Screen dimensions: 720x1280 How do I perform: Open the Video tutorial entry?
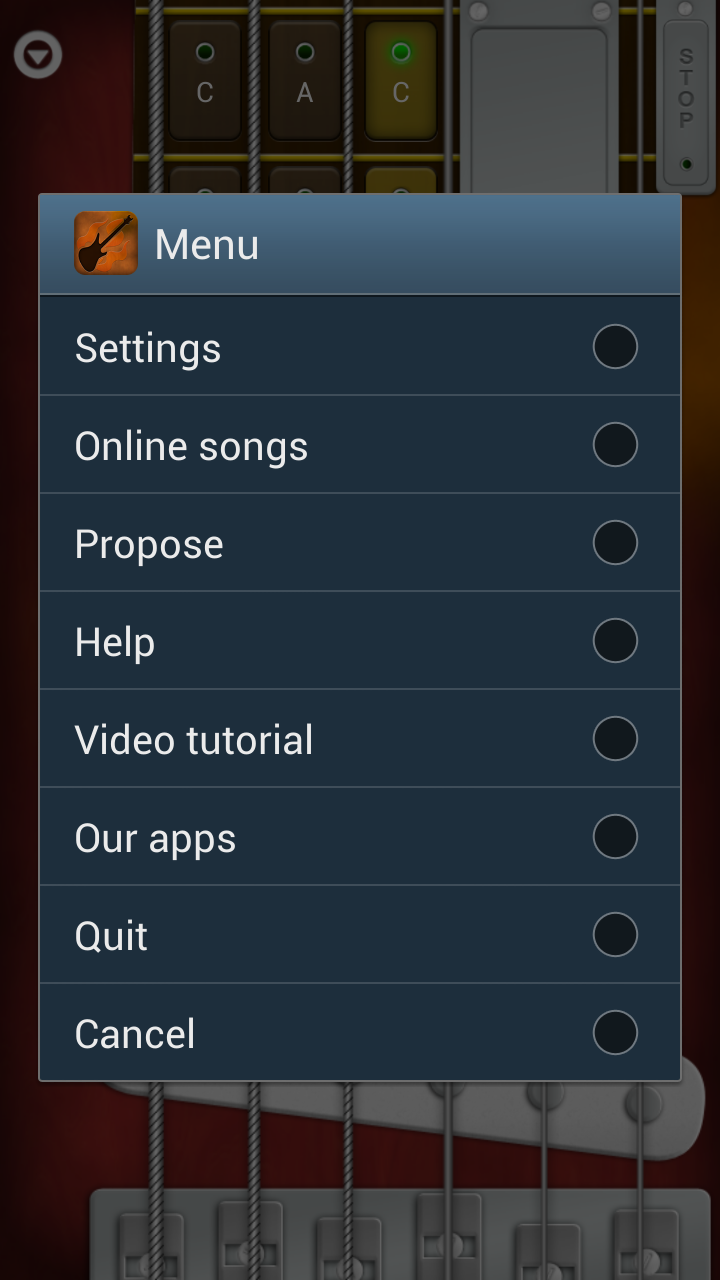(193, 739)
